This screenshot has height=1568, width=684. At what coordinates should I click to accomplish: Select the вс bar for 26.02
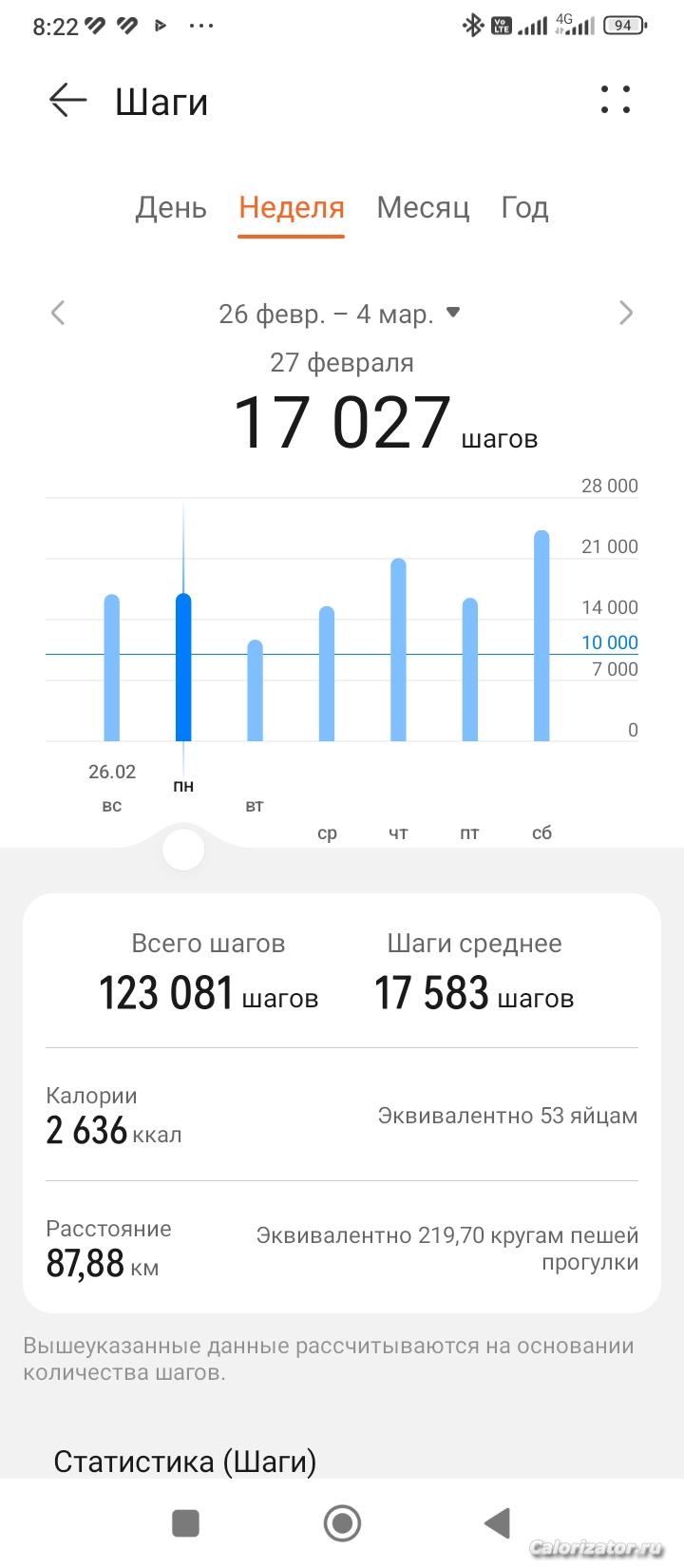(x=112, y=668)
